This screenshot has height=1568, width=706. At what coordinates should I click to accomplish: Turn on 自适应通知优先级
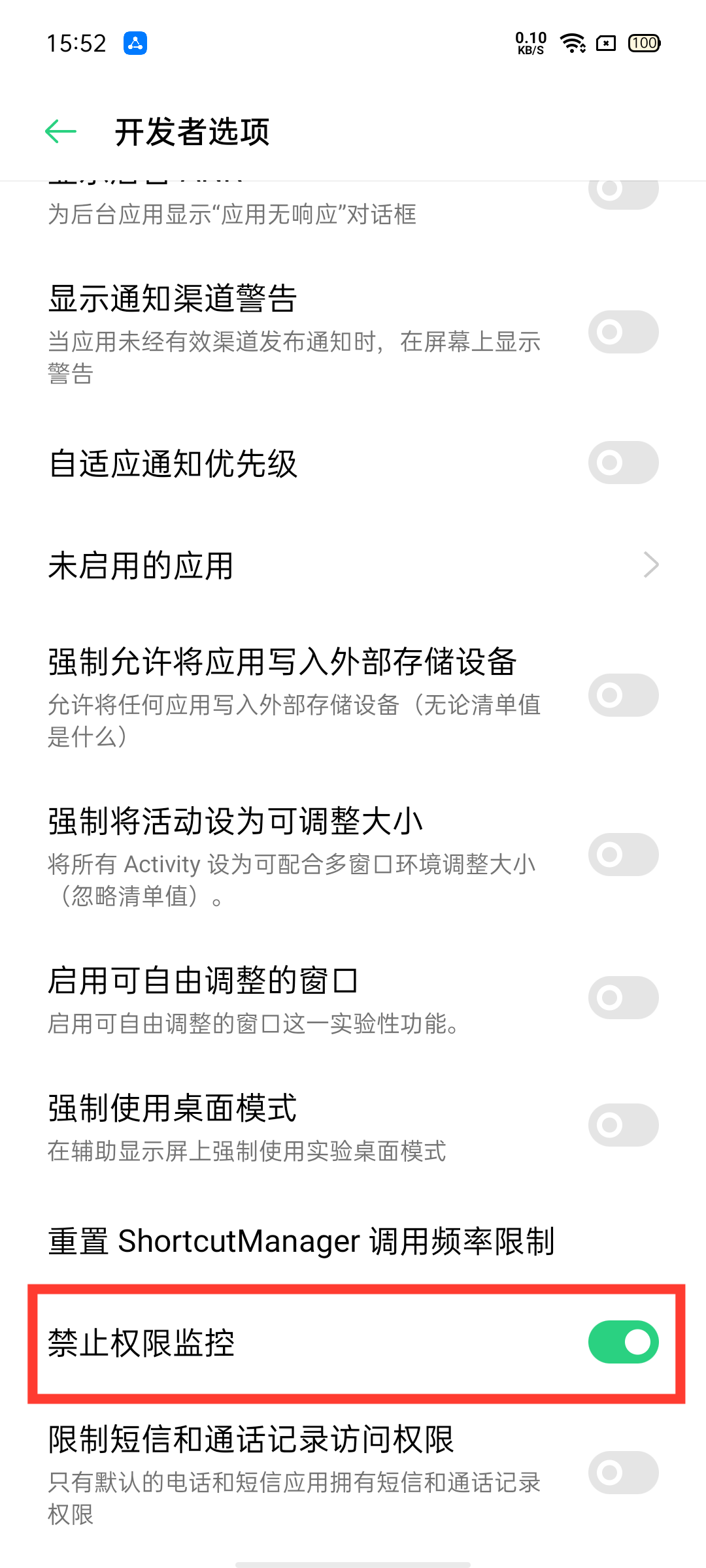tap(623, 462)
